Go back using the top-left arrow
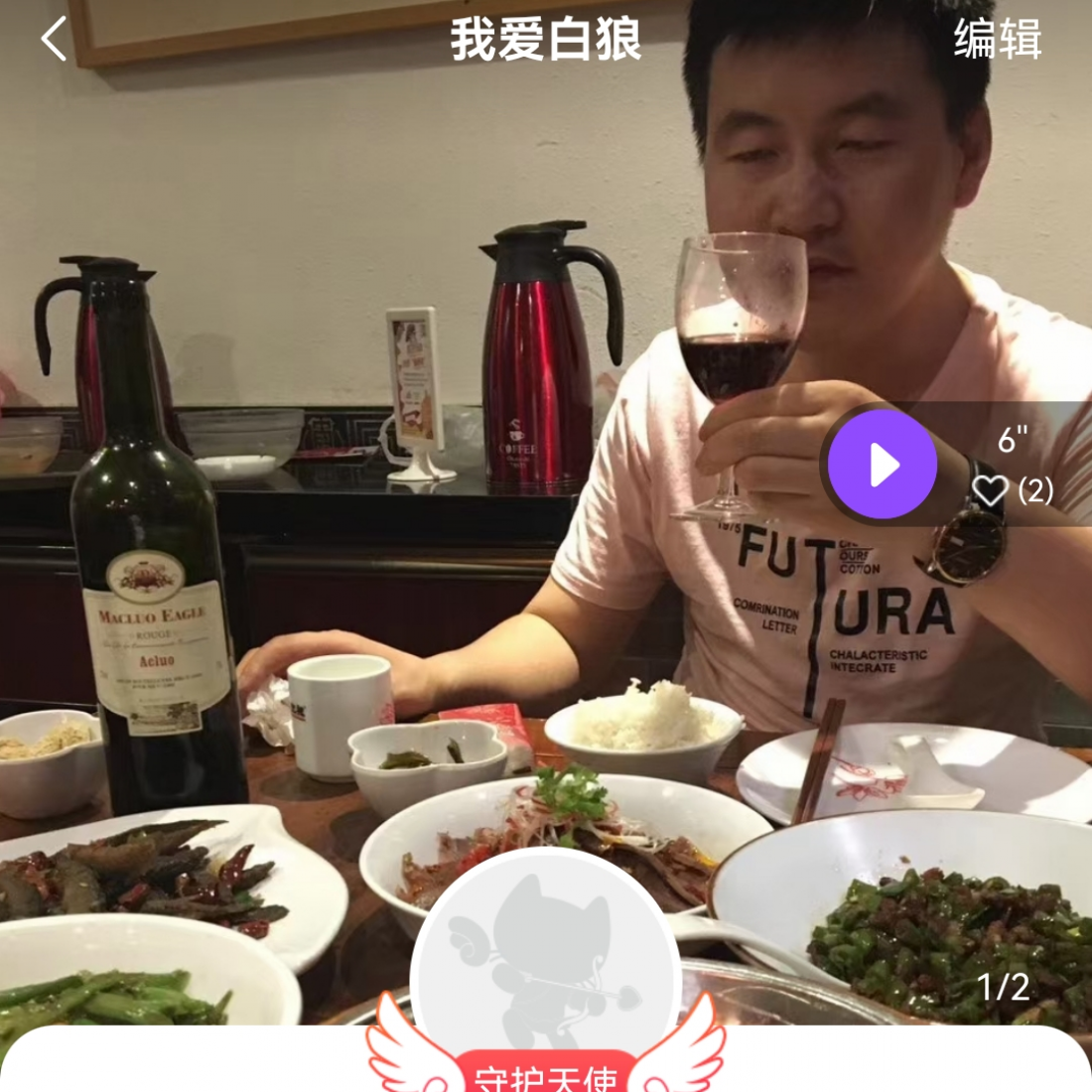This screenshot has width=1092, height=1092. click(x=54, y=40)
